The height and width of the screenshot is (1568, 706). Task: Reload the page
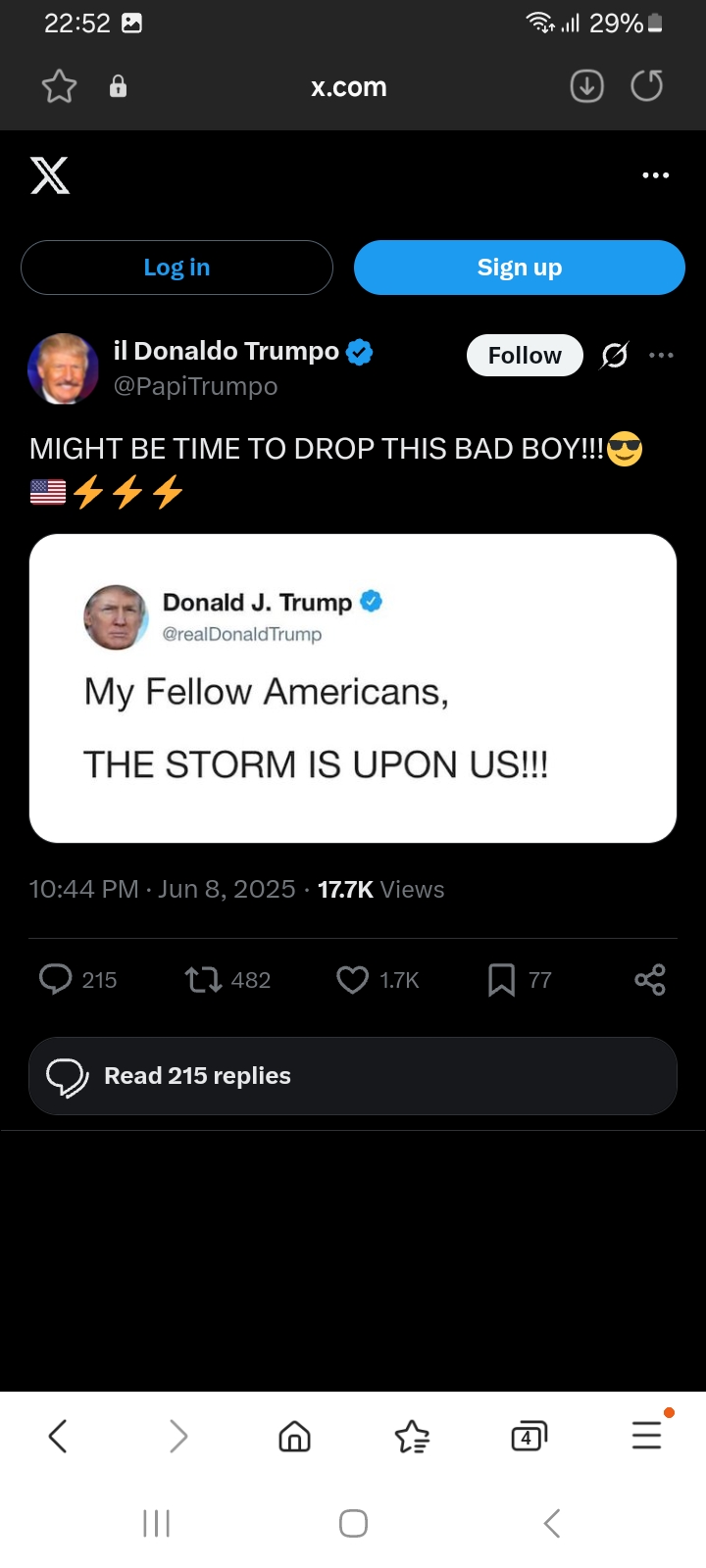(x=646, y=86)
